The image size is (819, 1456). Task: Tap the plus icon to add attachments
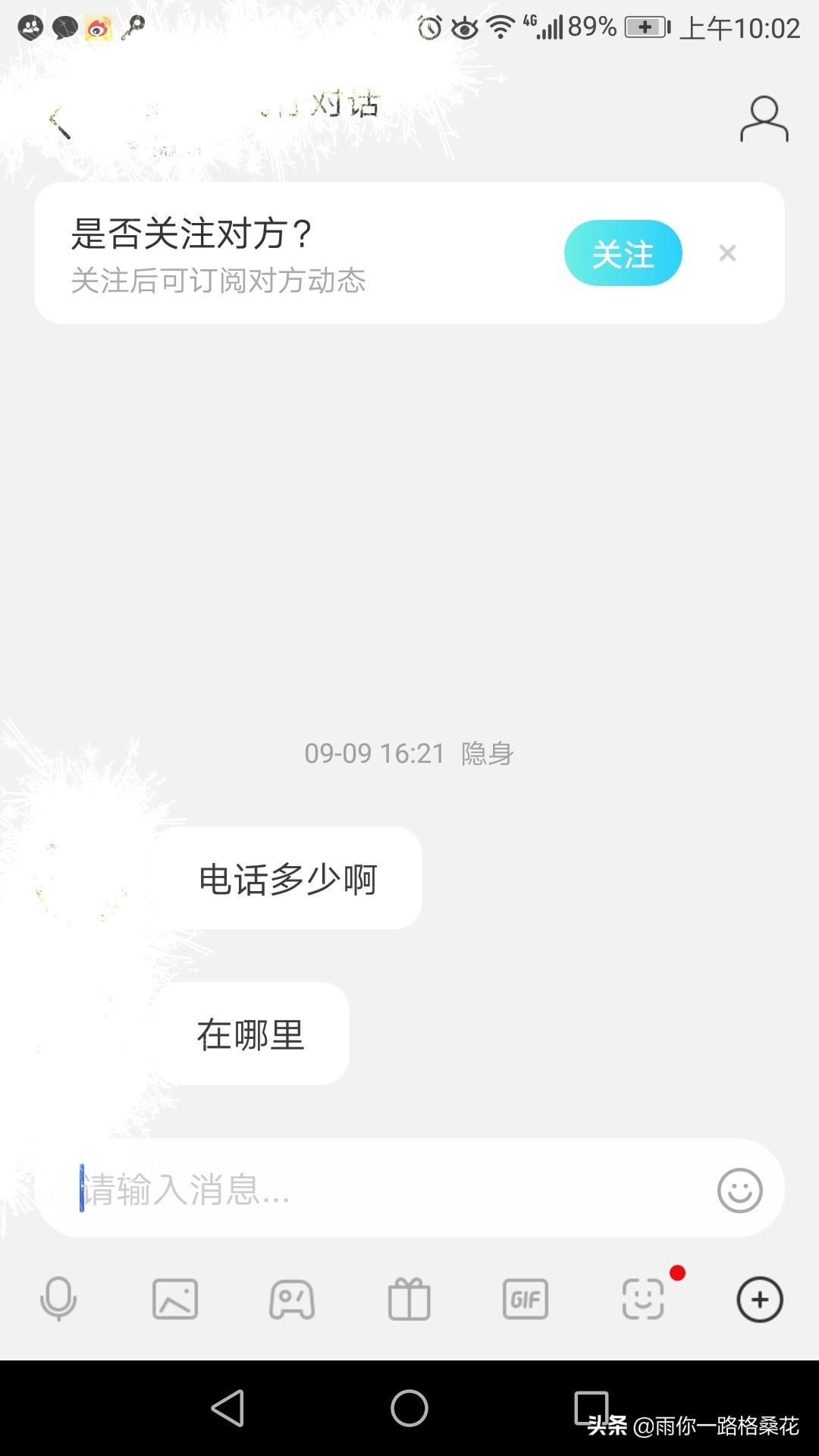pos(759,1298)
